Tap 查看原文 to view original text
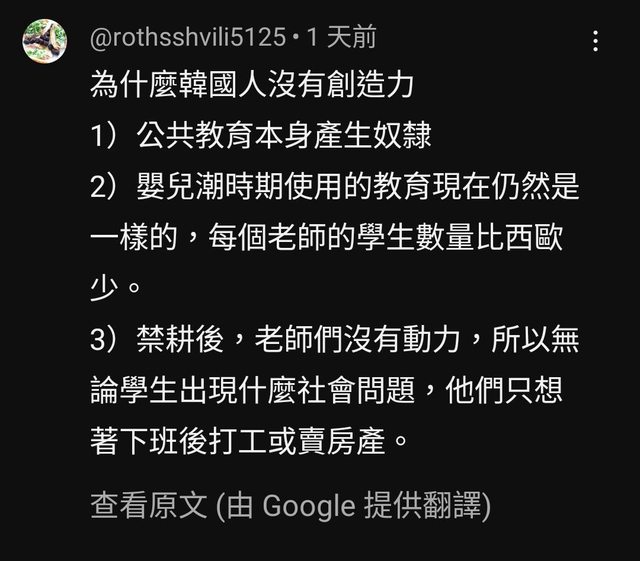640x561 pixels. pyautogui.click(x=148, y=506)
